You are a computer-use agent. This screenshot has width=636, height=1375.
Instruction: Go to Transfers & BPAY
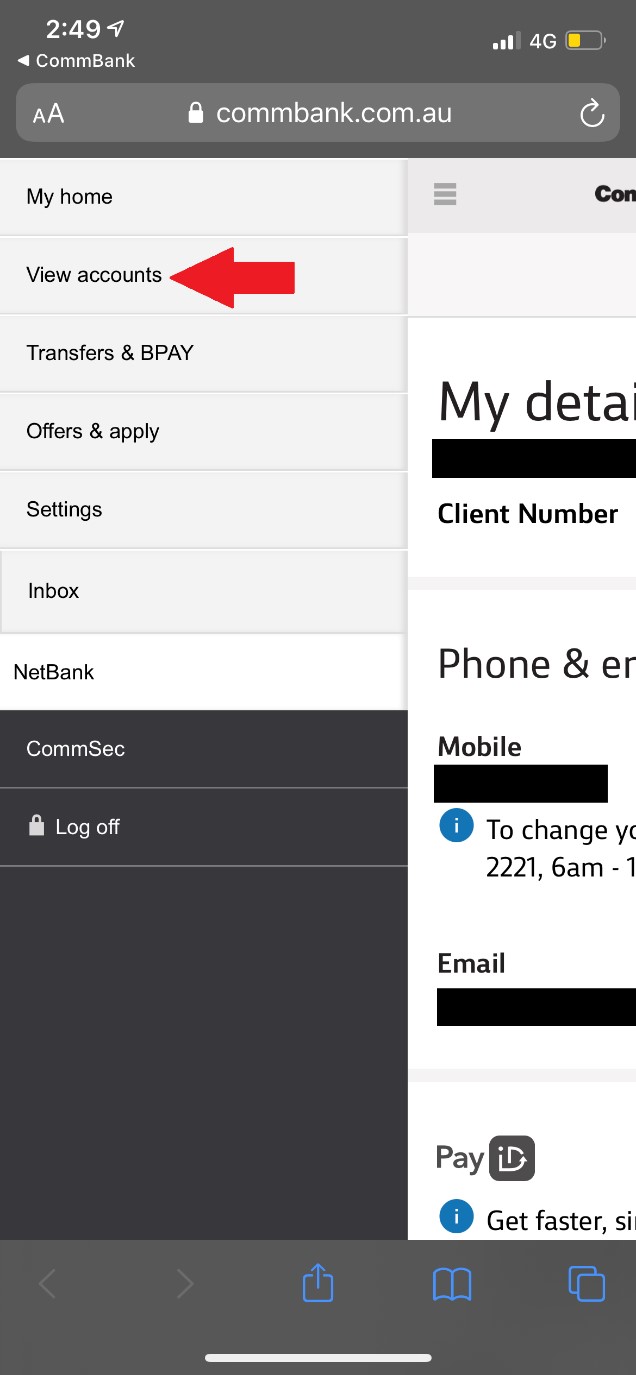point(110,353)
